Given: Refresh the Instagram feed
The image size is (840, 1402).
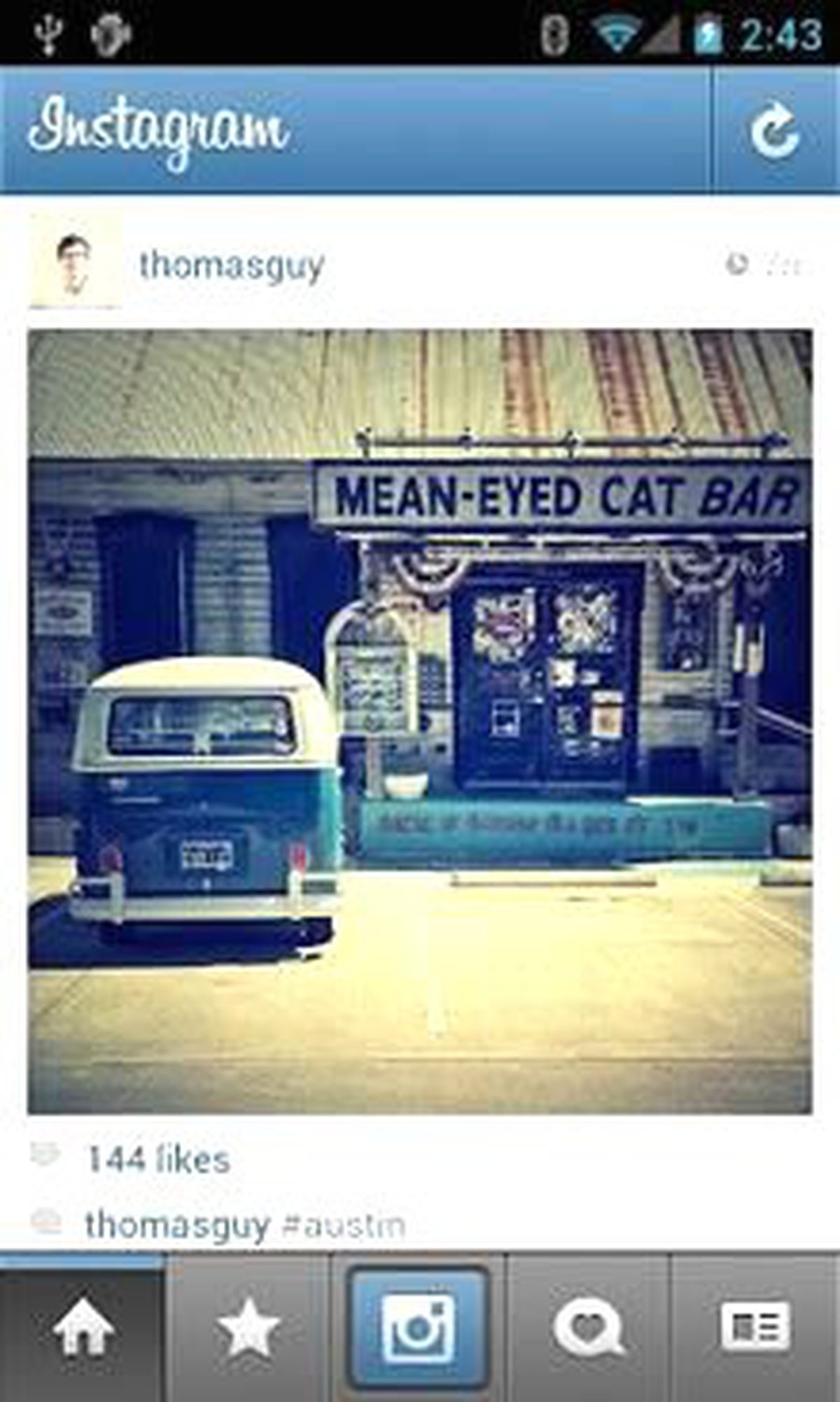Looking at the screenshot, I should [x=776, y=130].
